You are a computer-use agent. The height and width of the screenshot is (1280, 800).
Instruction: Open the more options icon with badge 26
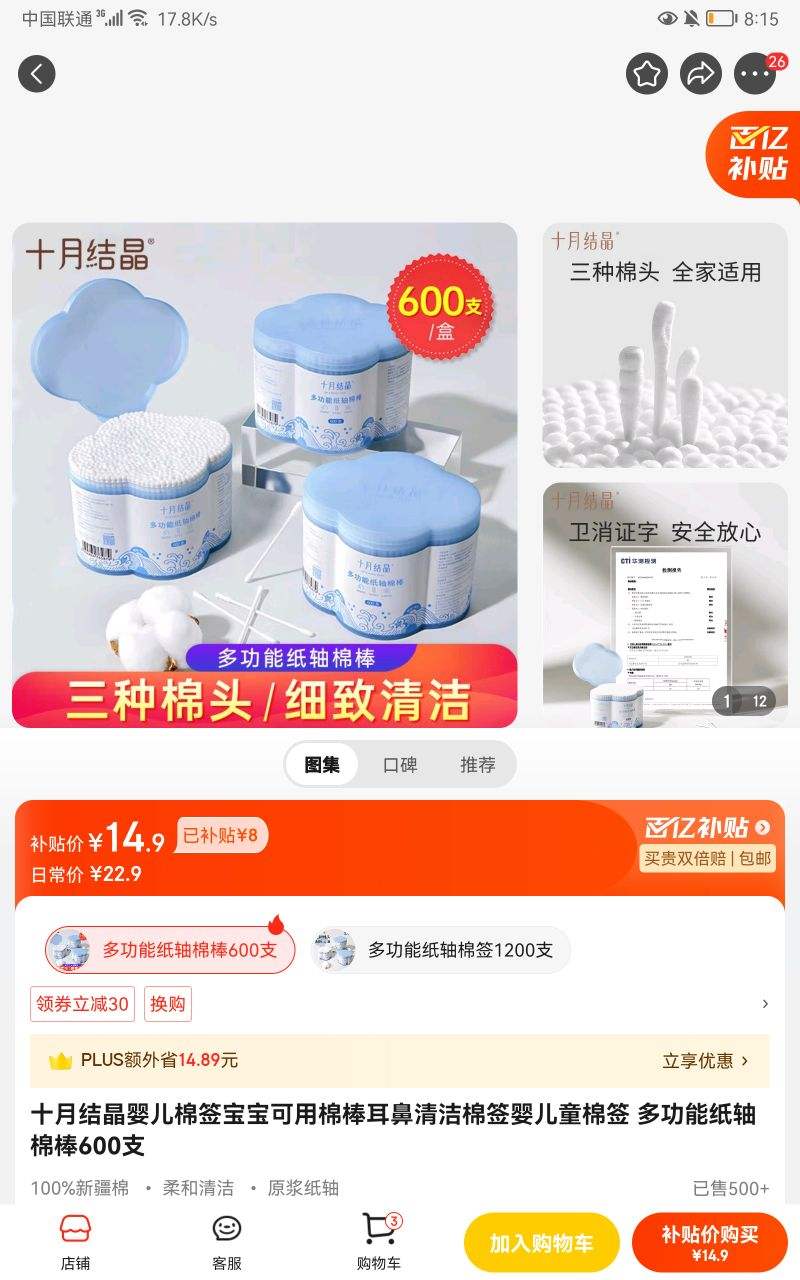click(x=756, y=73)
